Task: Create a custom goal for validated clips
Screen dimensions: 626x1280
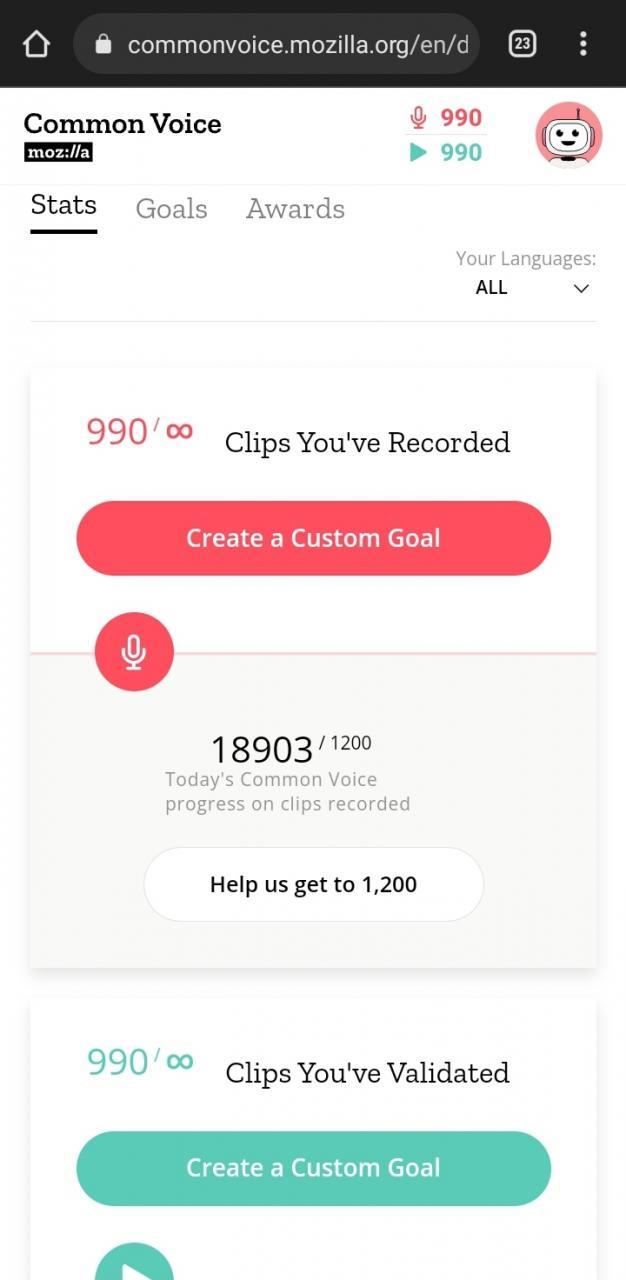Action: tap(313, 1167)
